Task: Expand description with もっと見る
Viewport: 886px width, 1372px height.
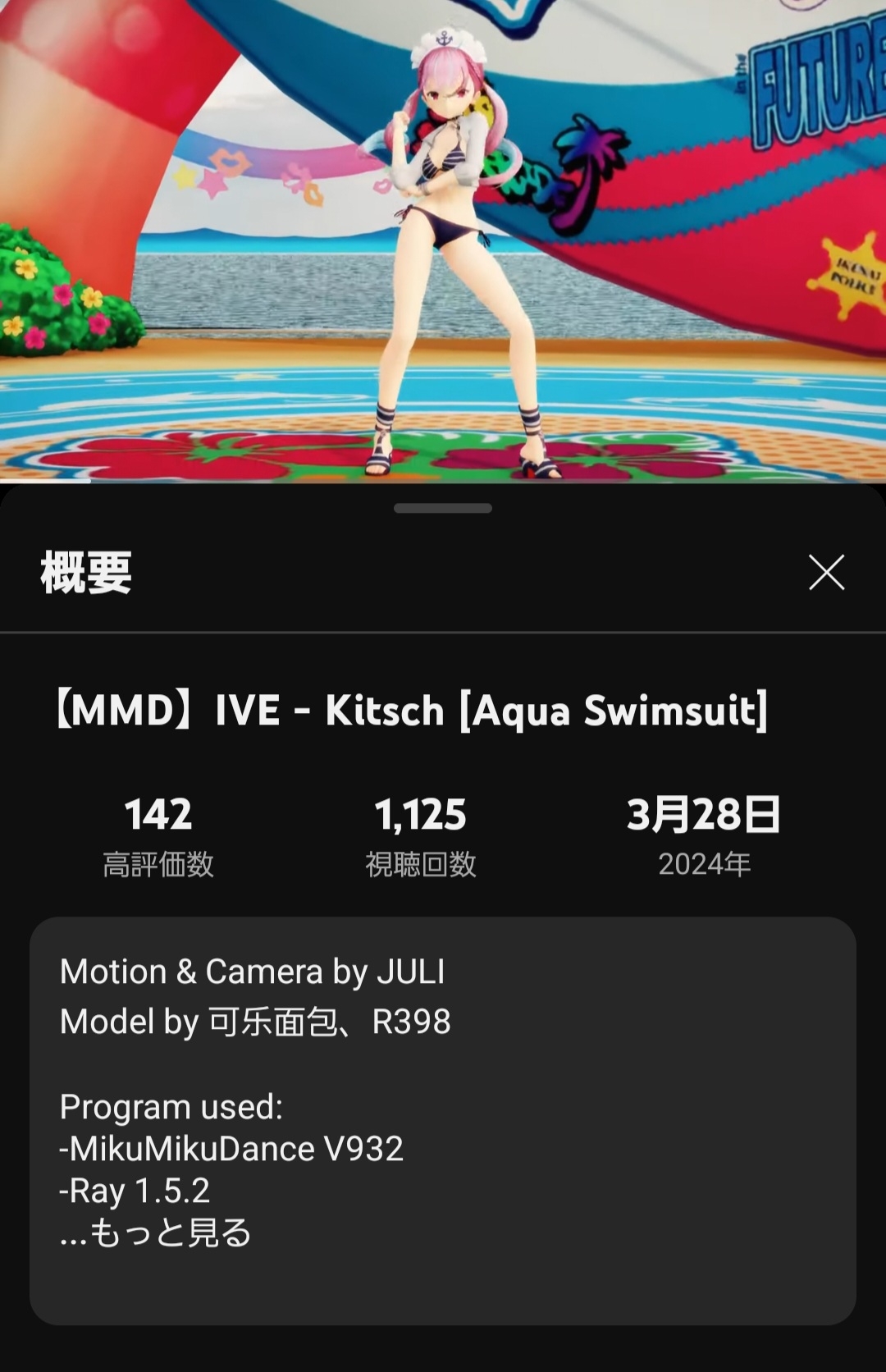Action: point(170,1233)
